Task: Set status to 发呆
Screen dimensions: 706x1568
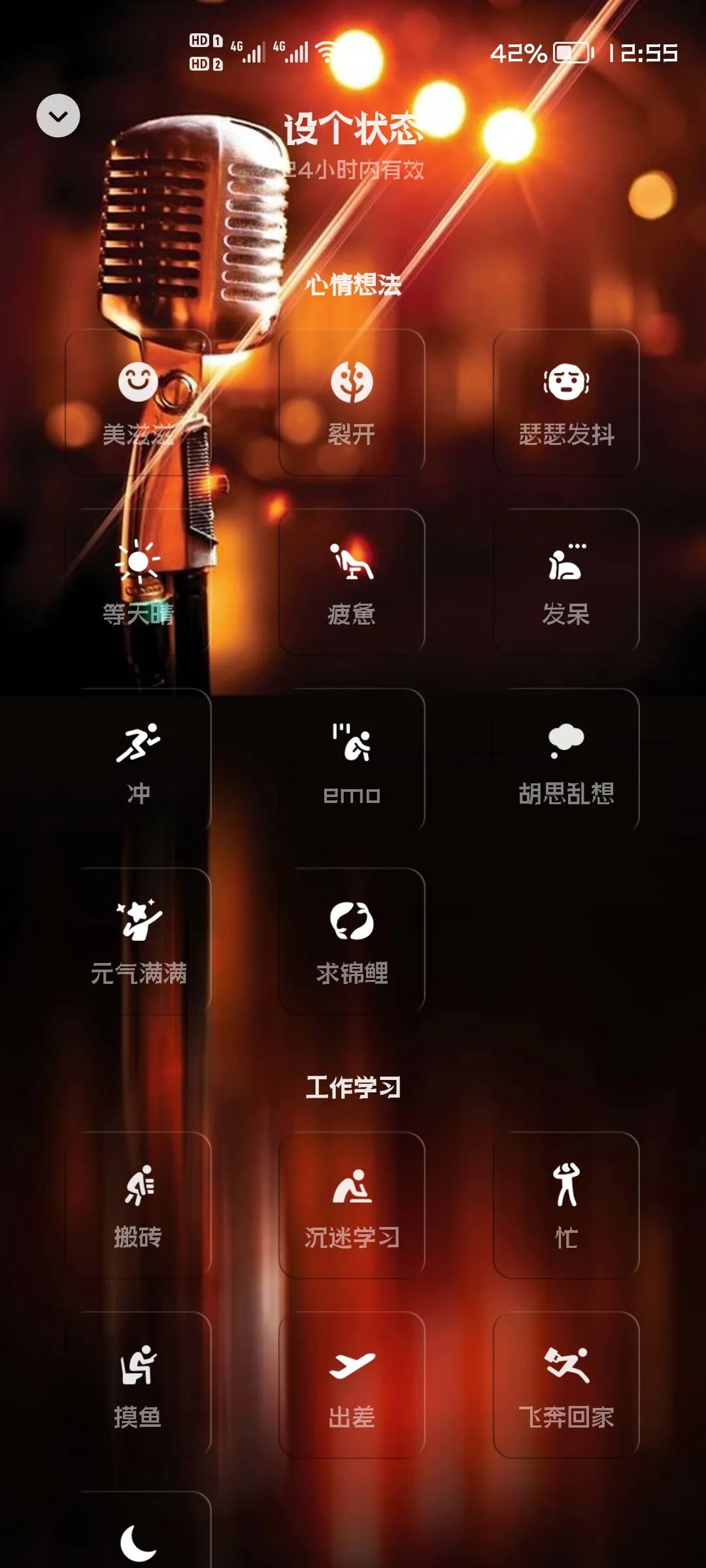Action: click(x=566, y=582)
